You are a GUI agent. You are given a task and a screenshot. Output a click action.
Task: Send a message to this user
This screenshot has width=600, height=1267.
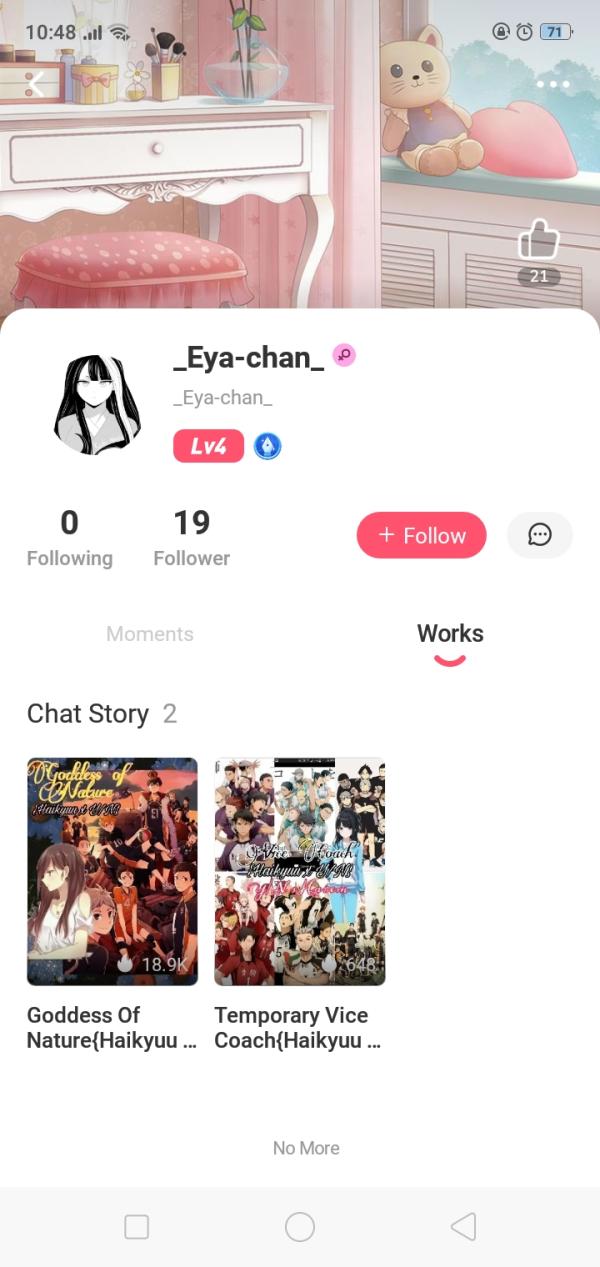[539, 535]
